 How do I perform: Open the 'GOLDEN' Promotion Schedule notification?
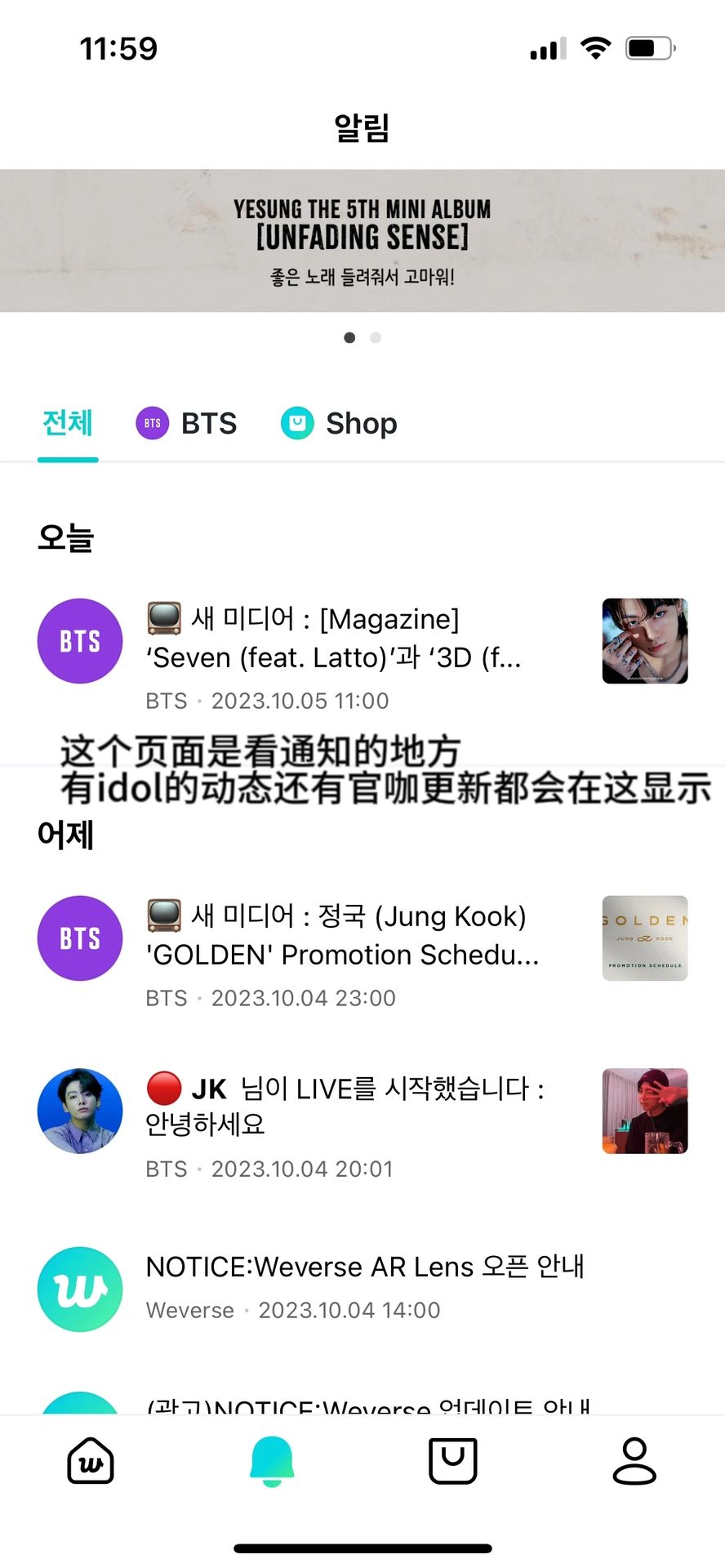point(362,951)
